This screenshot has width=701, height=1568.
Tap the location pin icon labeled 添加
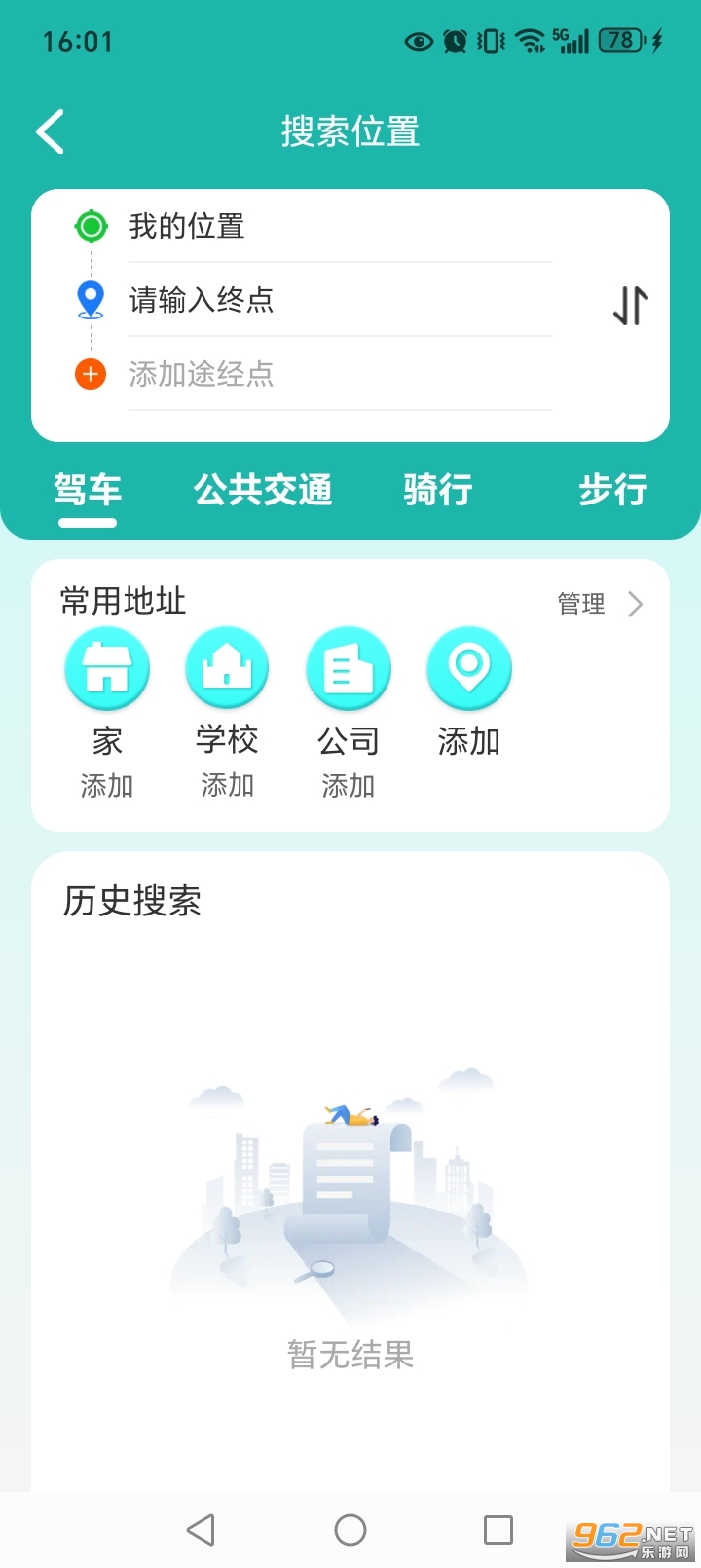tap(468, 667)
